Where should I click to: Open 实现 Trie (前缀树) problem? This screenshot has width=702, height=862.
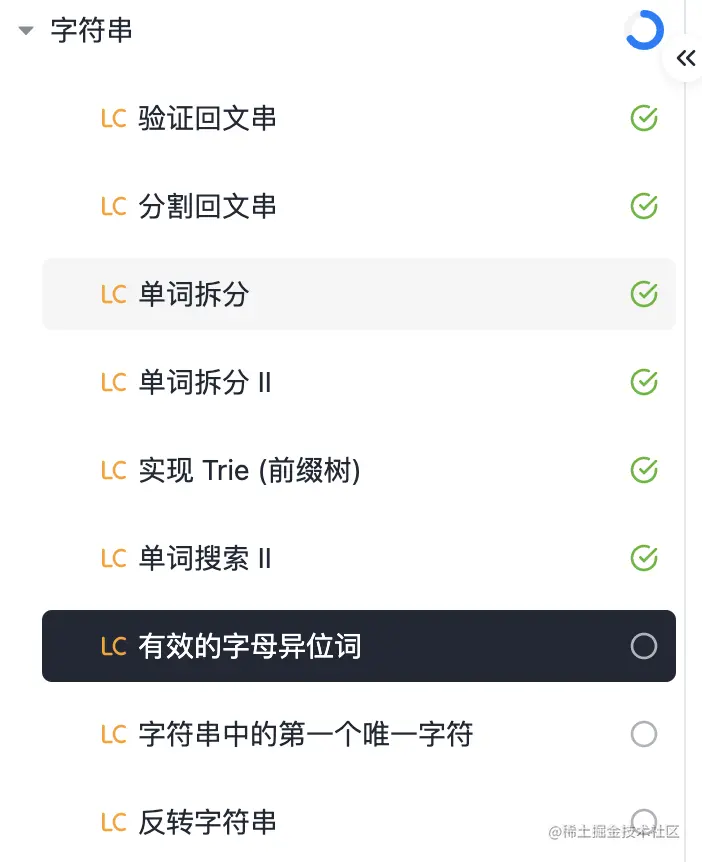(x=249, y=470)
